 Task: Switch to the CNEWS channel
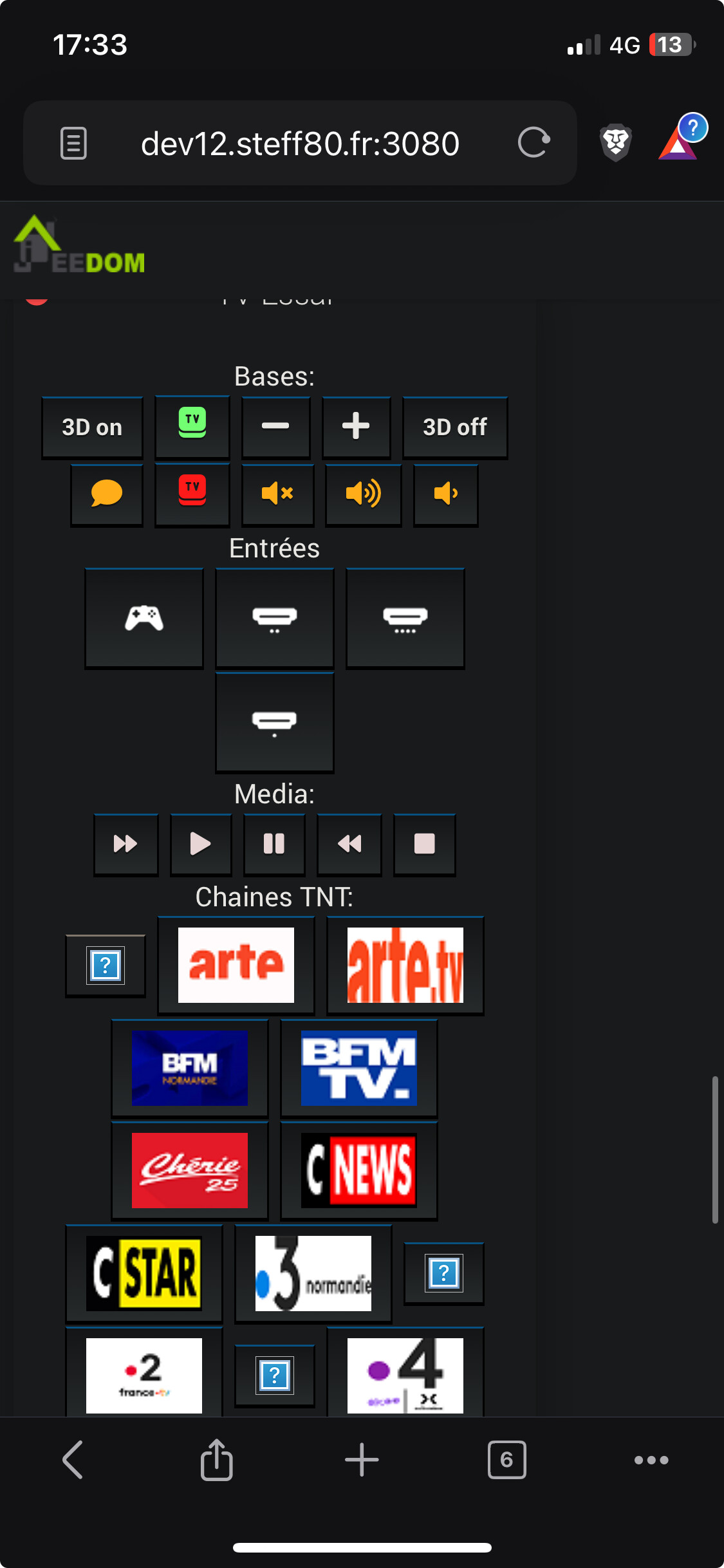point(359,1170)
